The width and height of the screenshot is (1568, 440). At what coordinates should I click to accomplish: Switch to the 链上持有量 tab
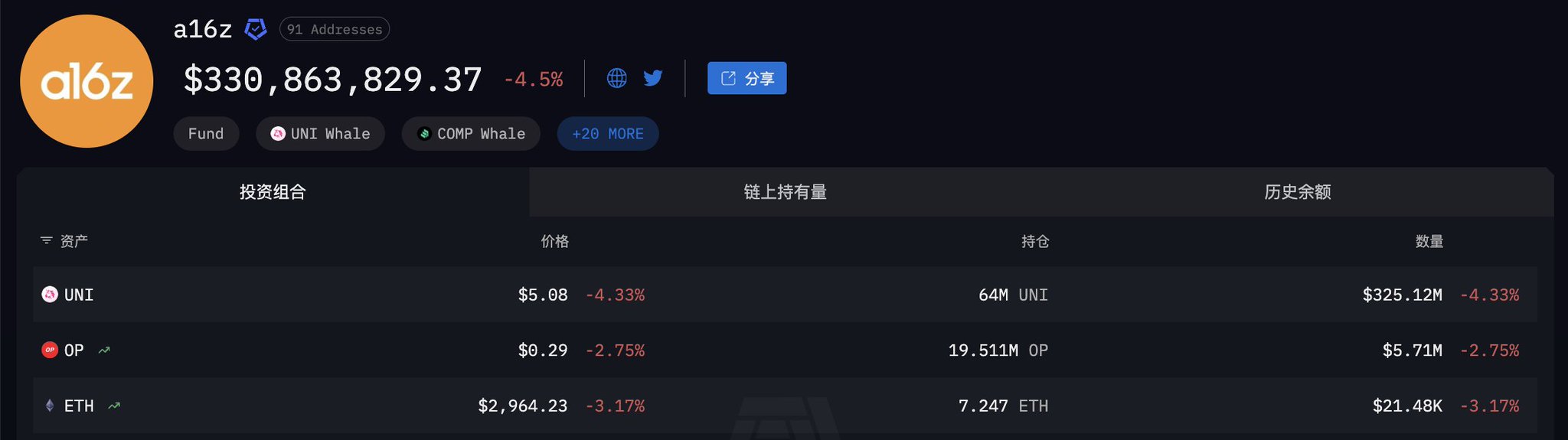[x=785, y=192]
